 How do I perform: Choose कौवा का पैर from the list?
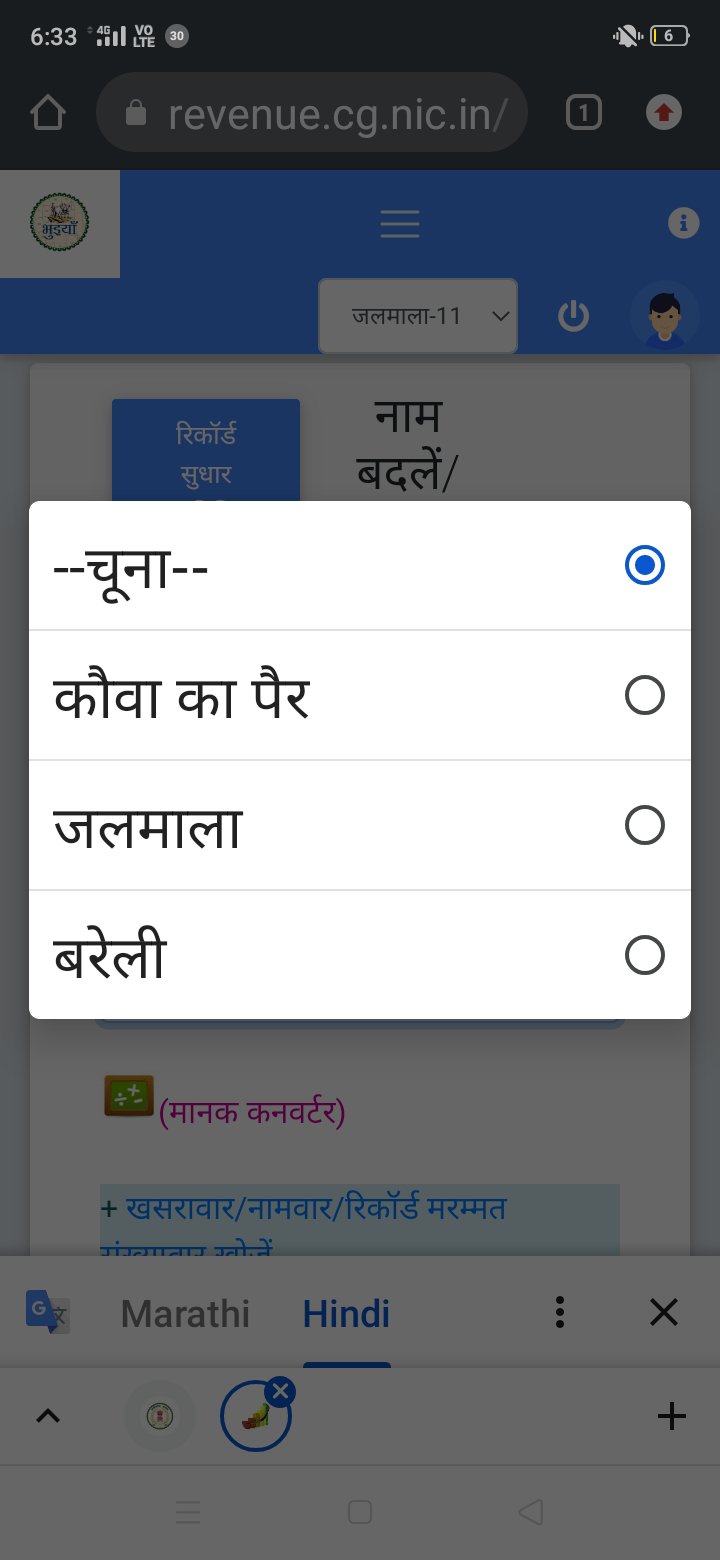pos(359,695)
